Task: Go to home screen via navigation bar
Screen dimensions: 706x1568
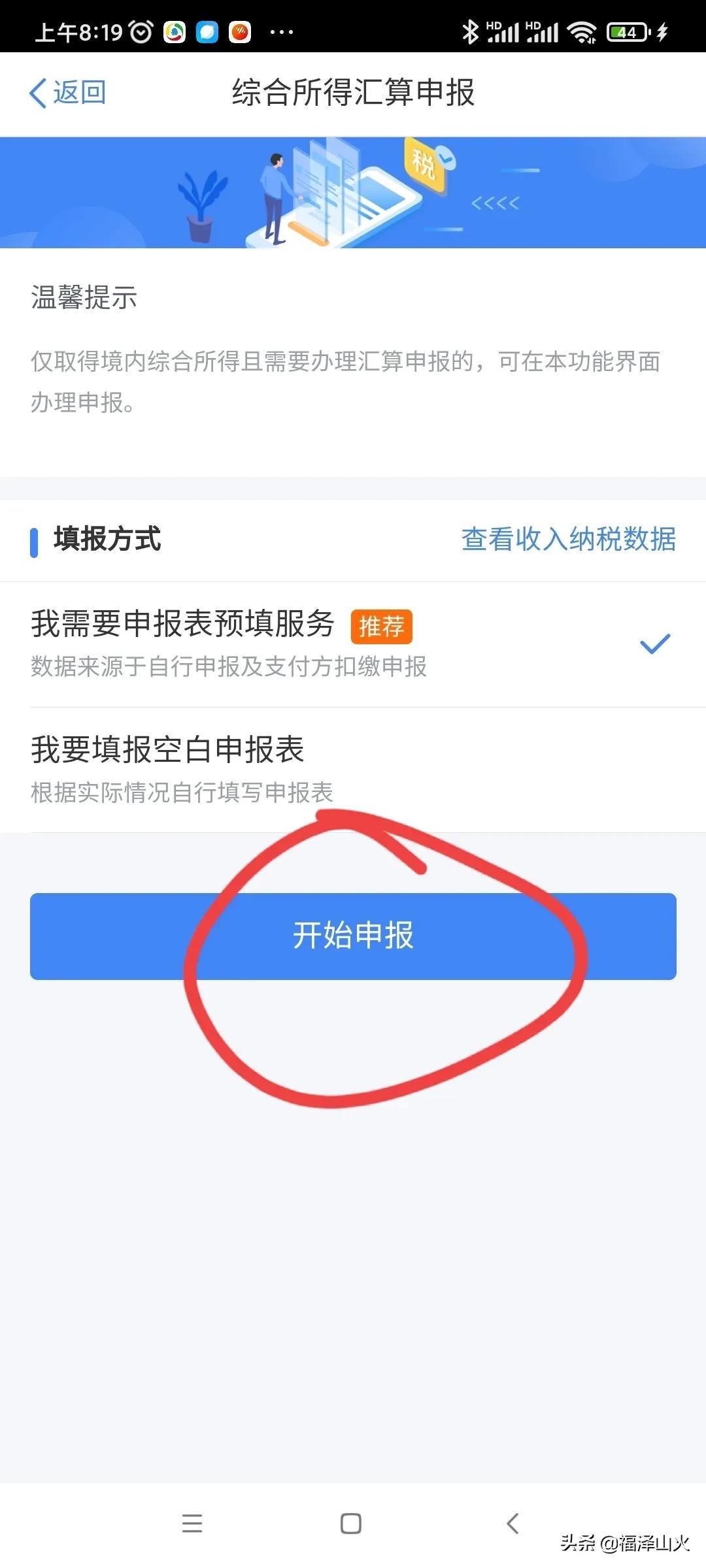Action: 351,1524
